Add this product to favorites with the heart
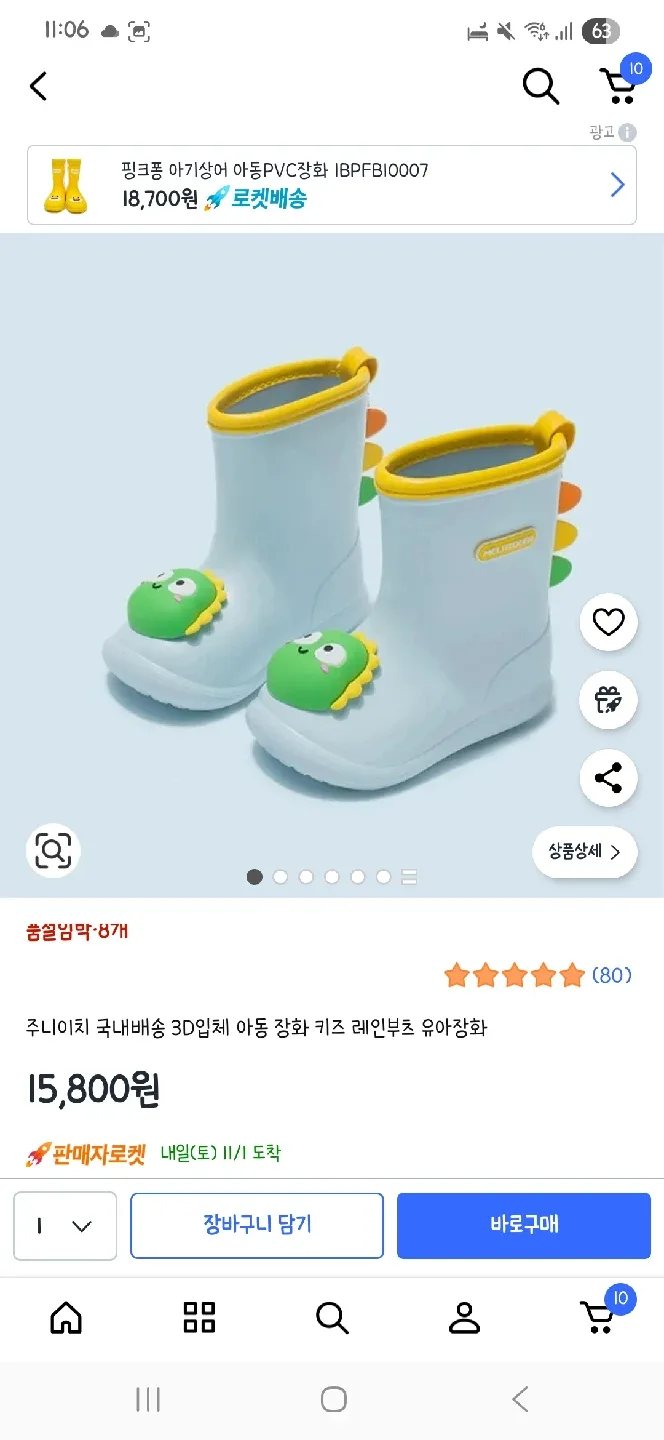664x1440 pixels. (608, 623)
